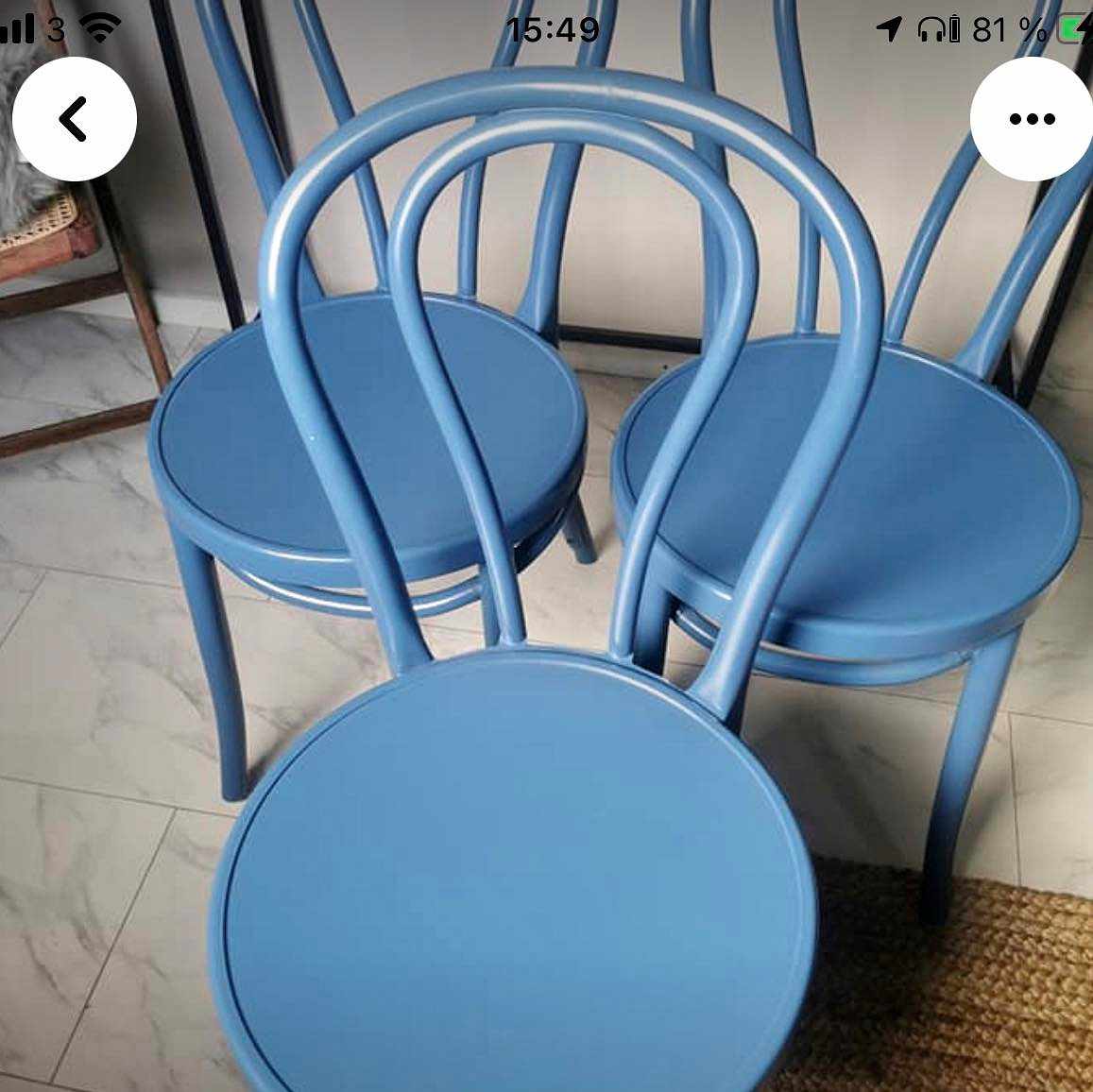Go back using the arrow button
This screenshot has width=1093, height=1092.
tap(74, 119)
